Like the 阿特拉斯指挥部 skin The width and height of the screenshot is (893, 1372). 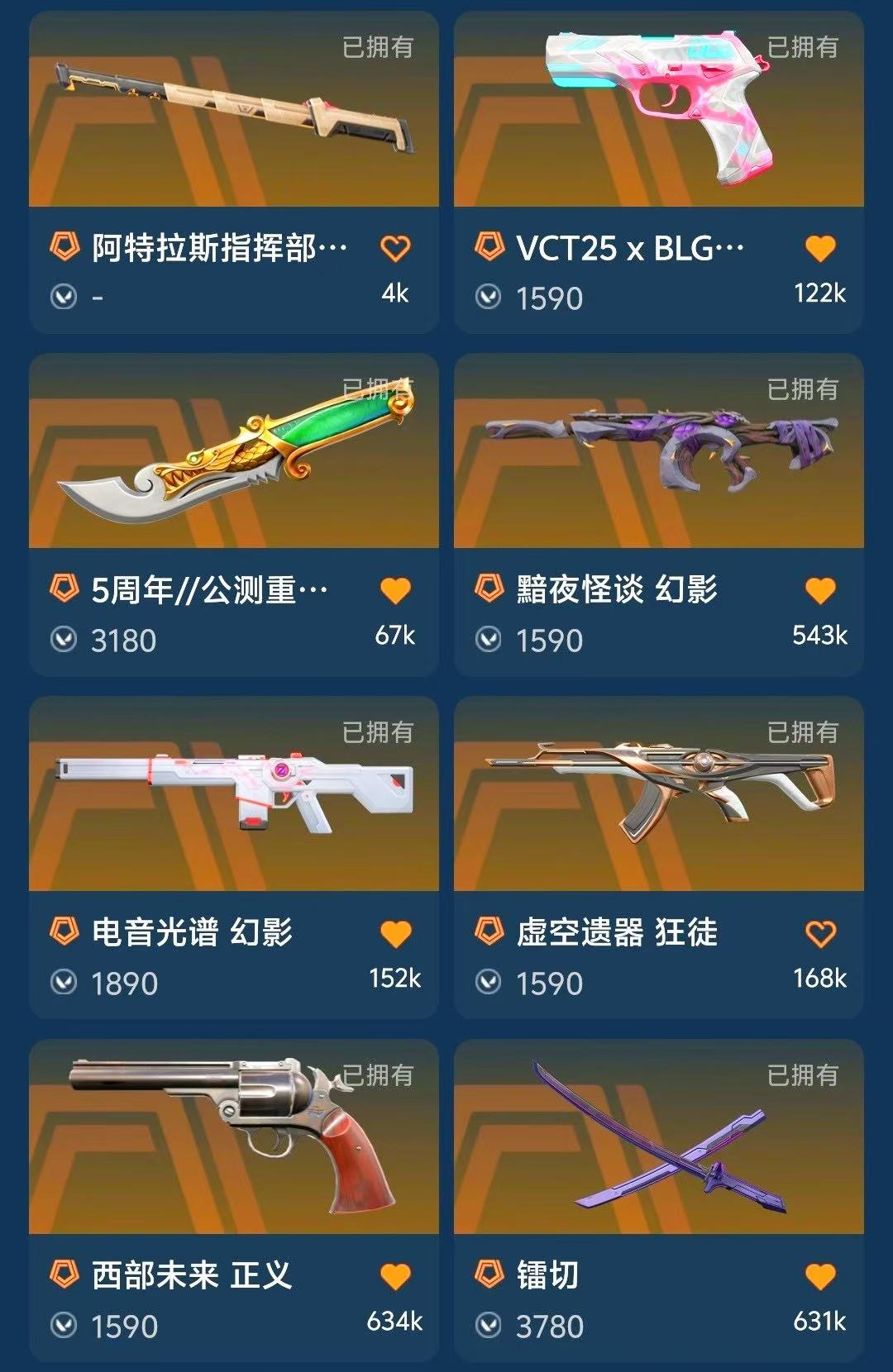click(395, 248)
